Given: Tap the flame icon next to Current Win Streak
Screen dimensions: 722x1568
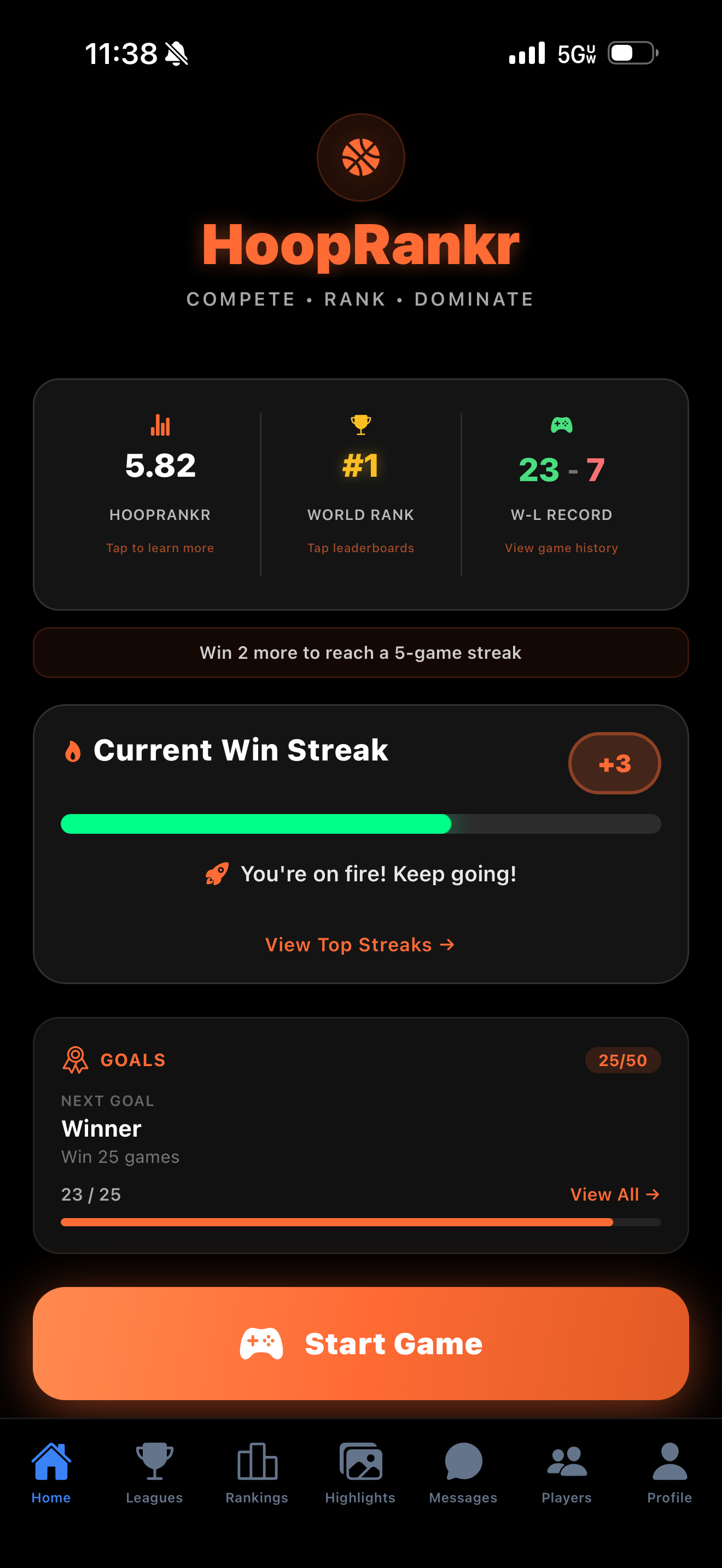Looking at the screenshot, I should 74,750.
